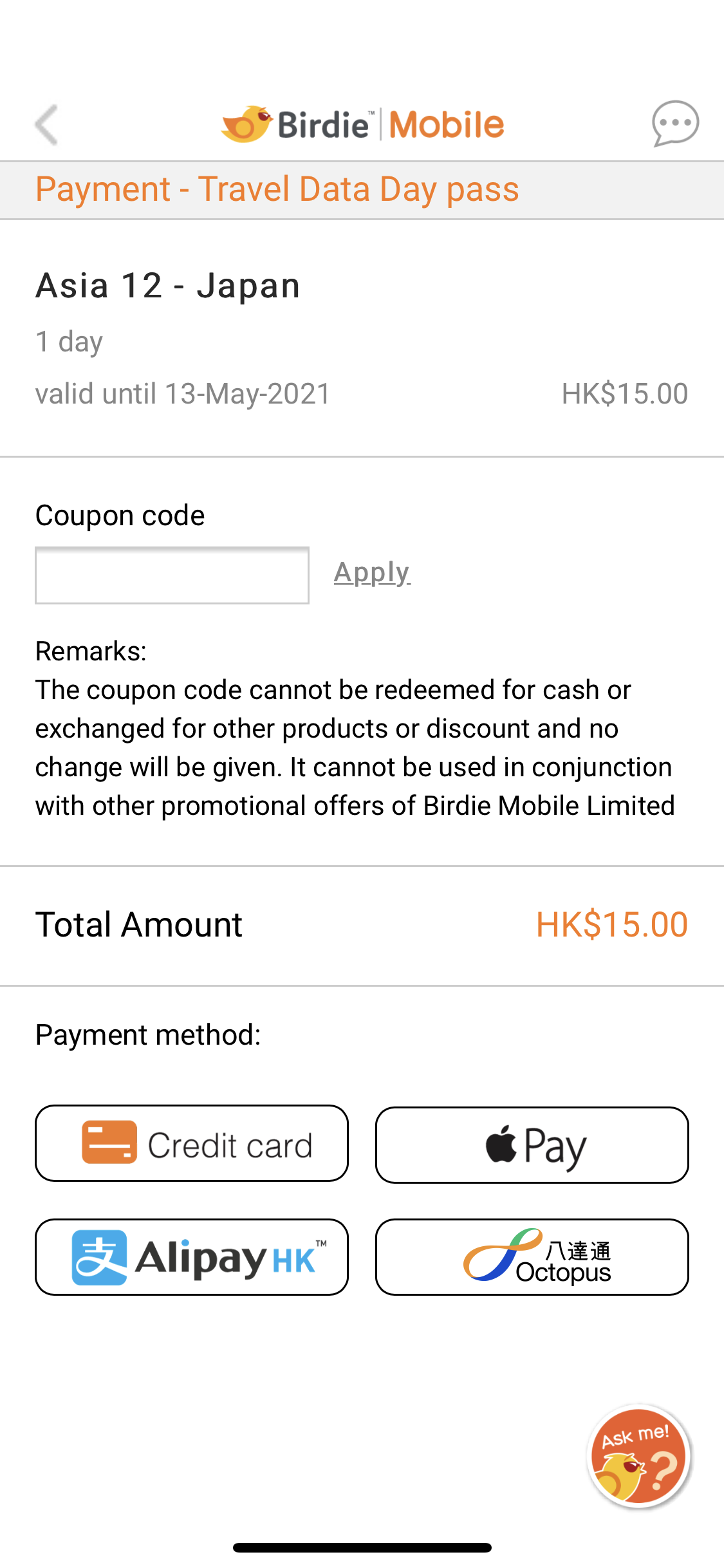Collapse the Payment - Travel Data Day pass header

point(277,189)
